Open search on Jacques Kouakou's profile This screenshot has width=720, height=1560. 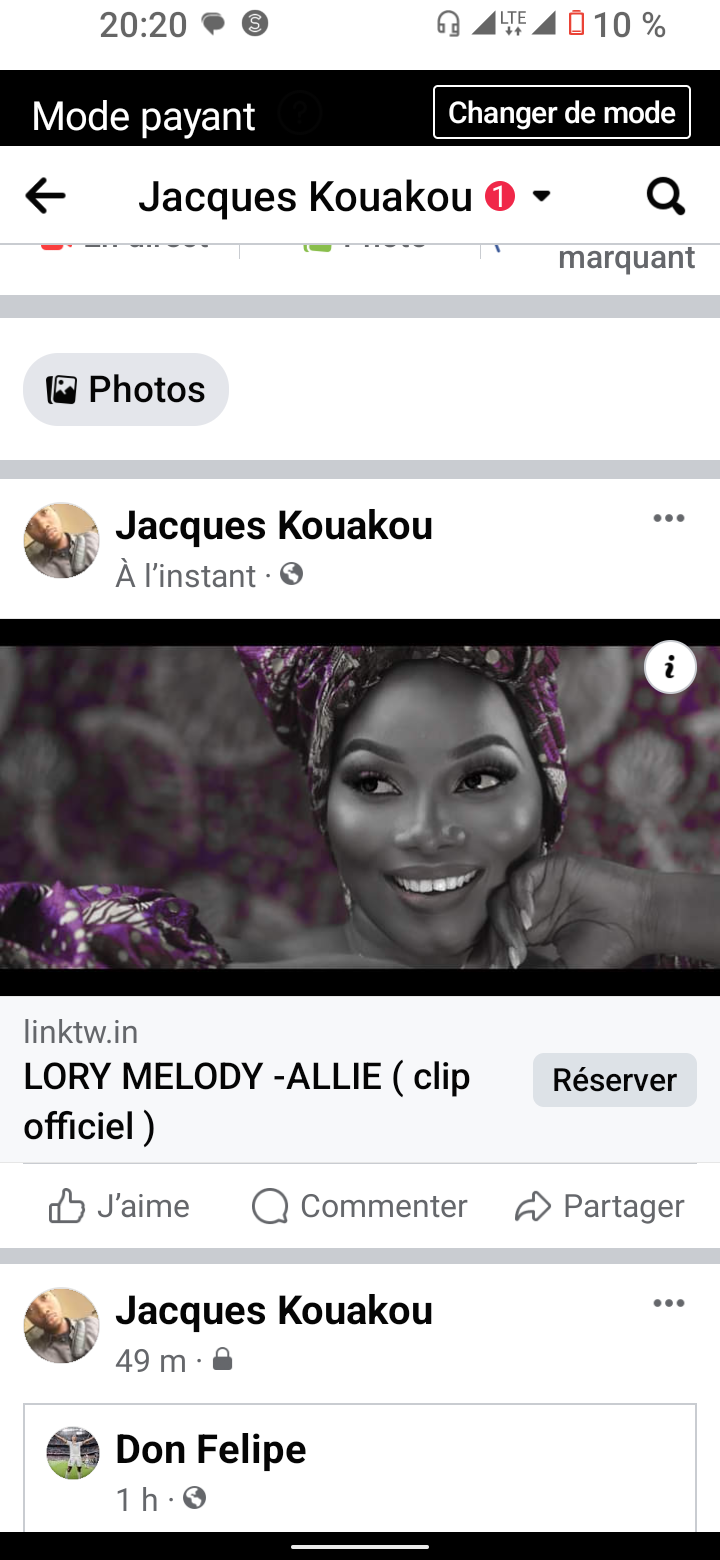coord(665,196)
